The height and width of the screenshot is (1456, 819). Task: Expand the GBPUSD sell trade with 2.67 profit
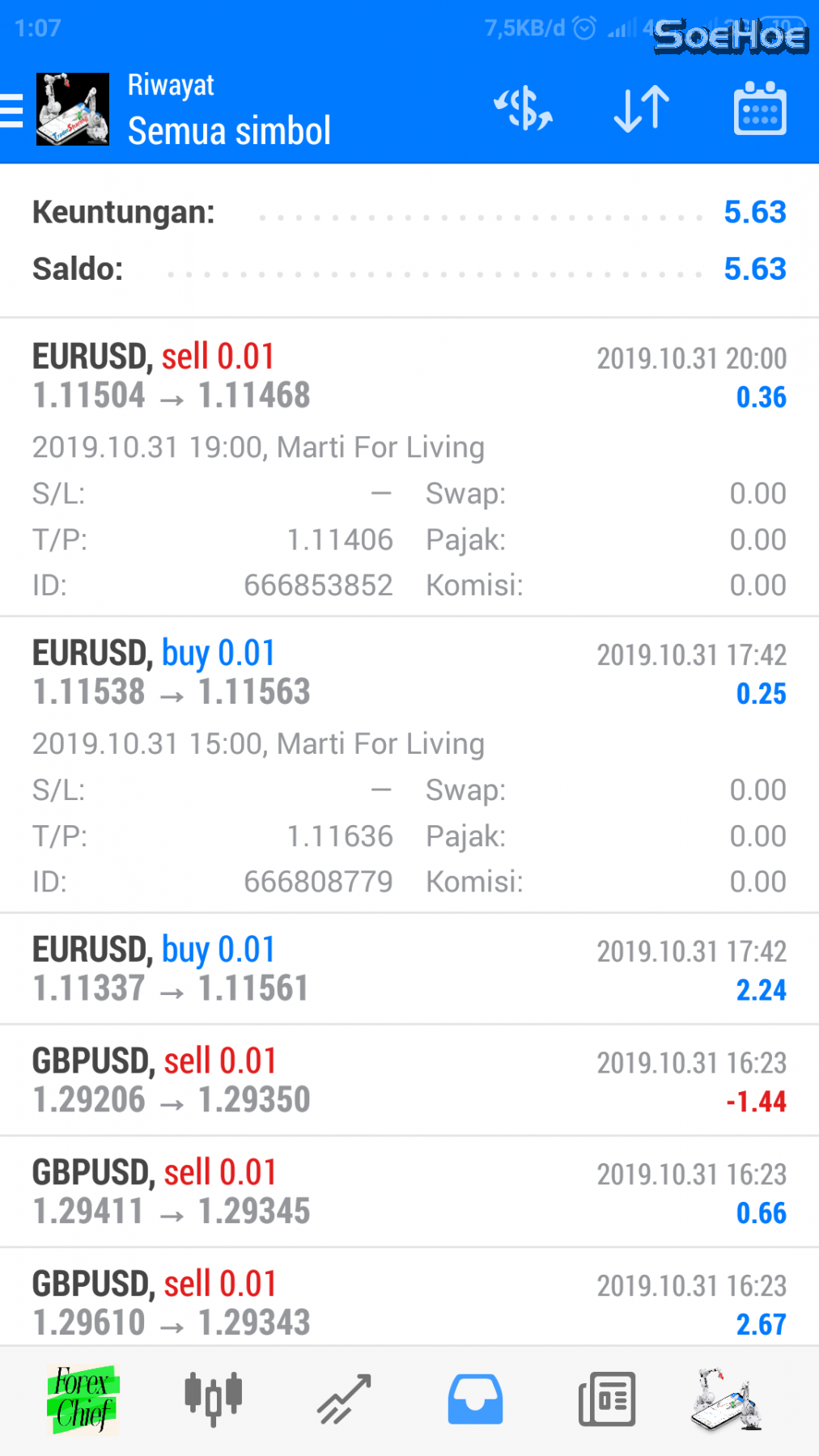[409, 1302]
